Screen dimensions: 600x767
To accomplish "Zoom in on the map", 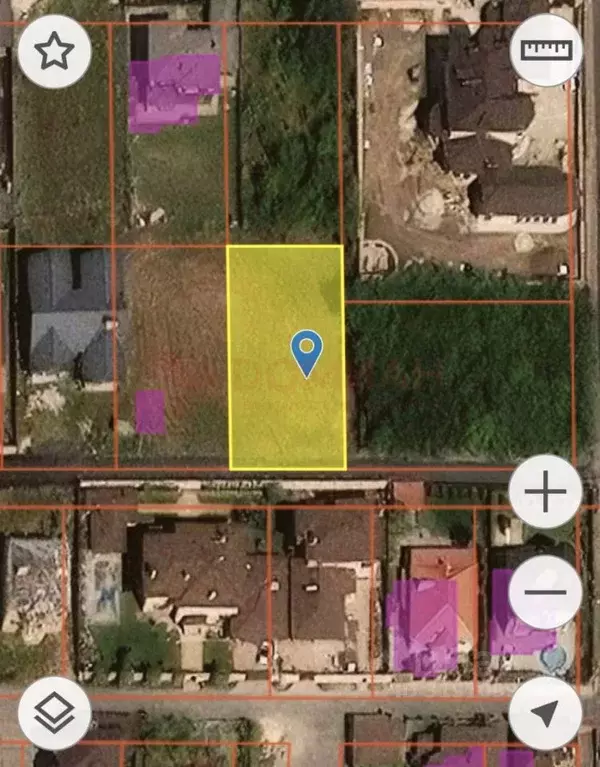I will (x=545, y=492).
